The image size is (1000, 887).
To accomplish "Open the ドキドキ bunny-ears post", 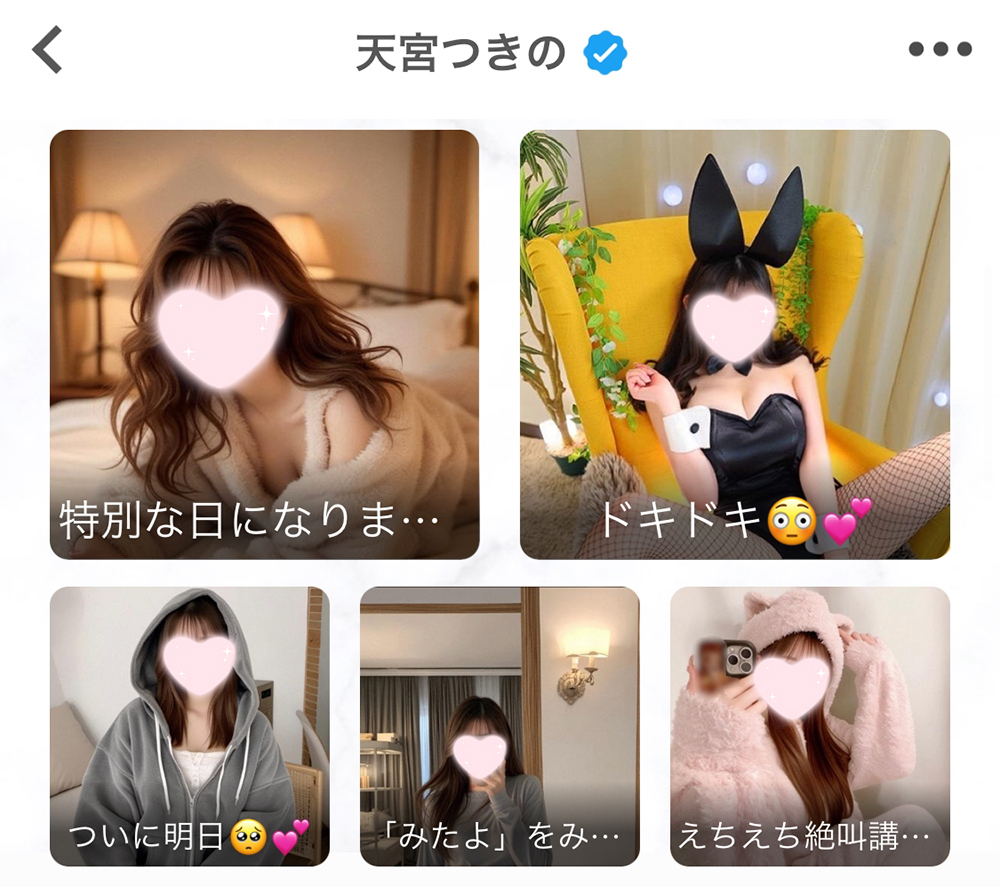I will coord(734,344).
